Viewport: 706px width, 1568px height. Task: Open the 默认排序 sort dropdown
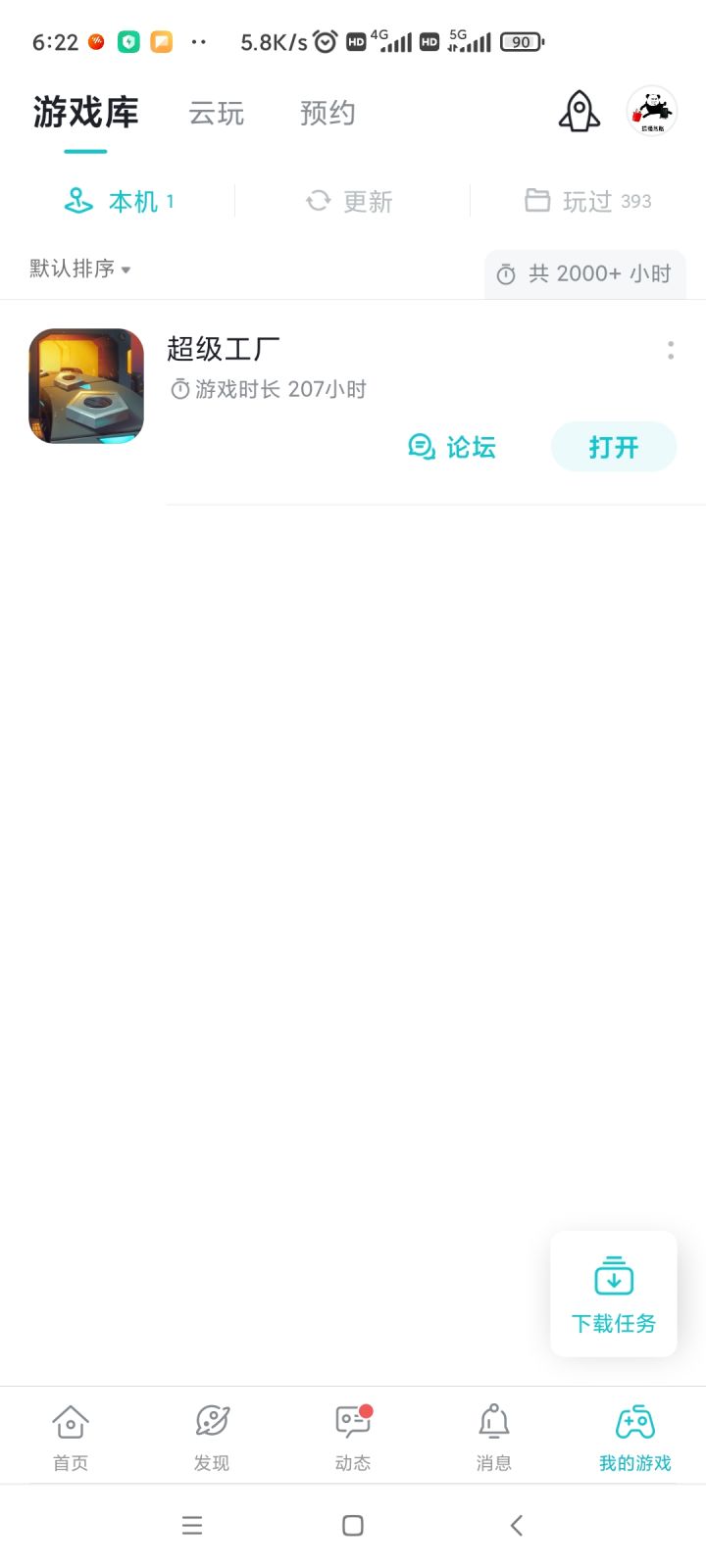click(x=76, y=268)
